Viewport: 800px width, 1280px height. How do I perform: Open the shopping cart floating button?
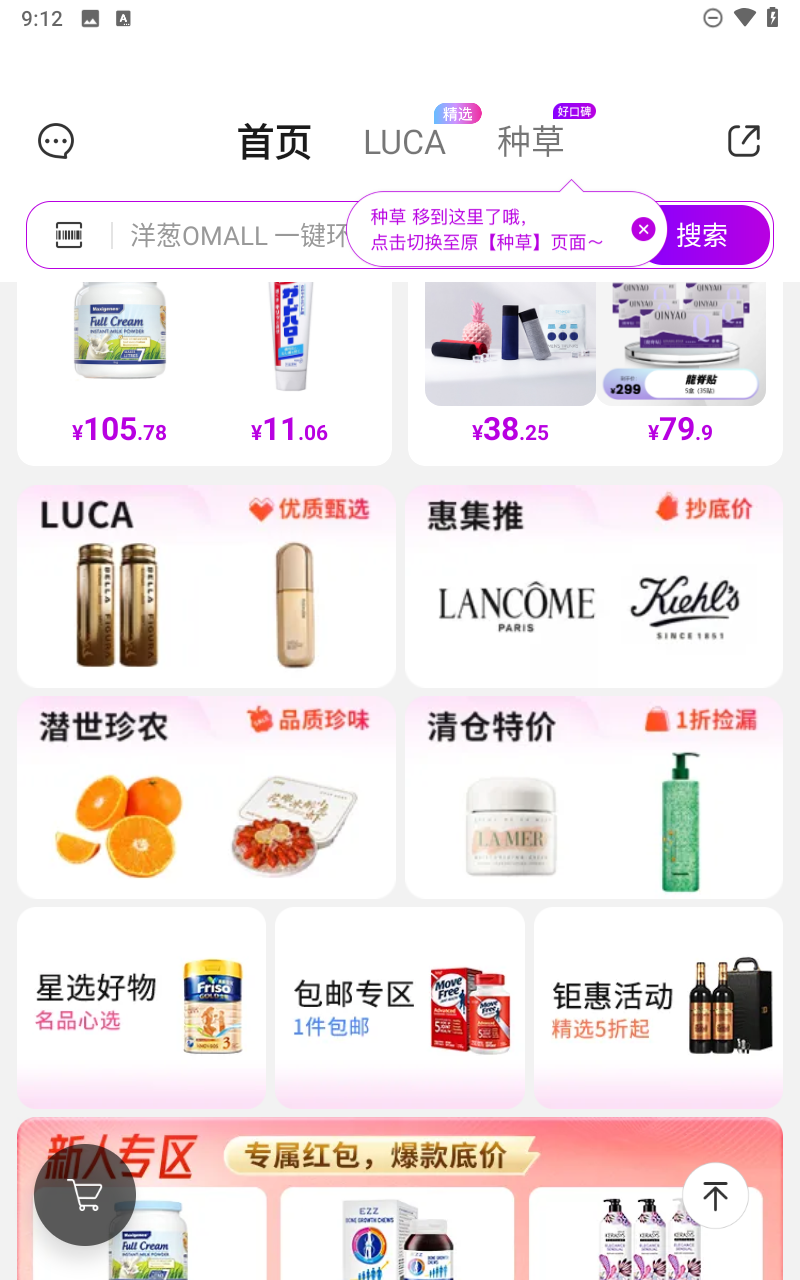[85, 1195]
